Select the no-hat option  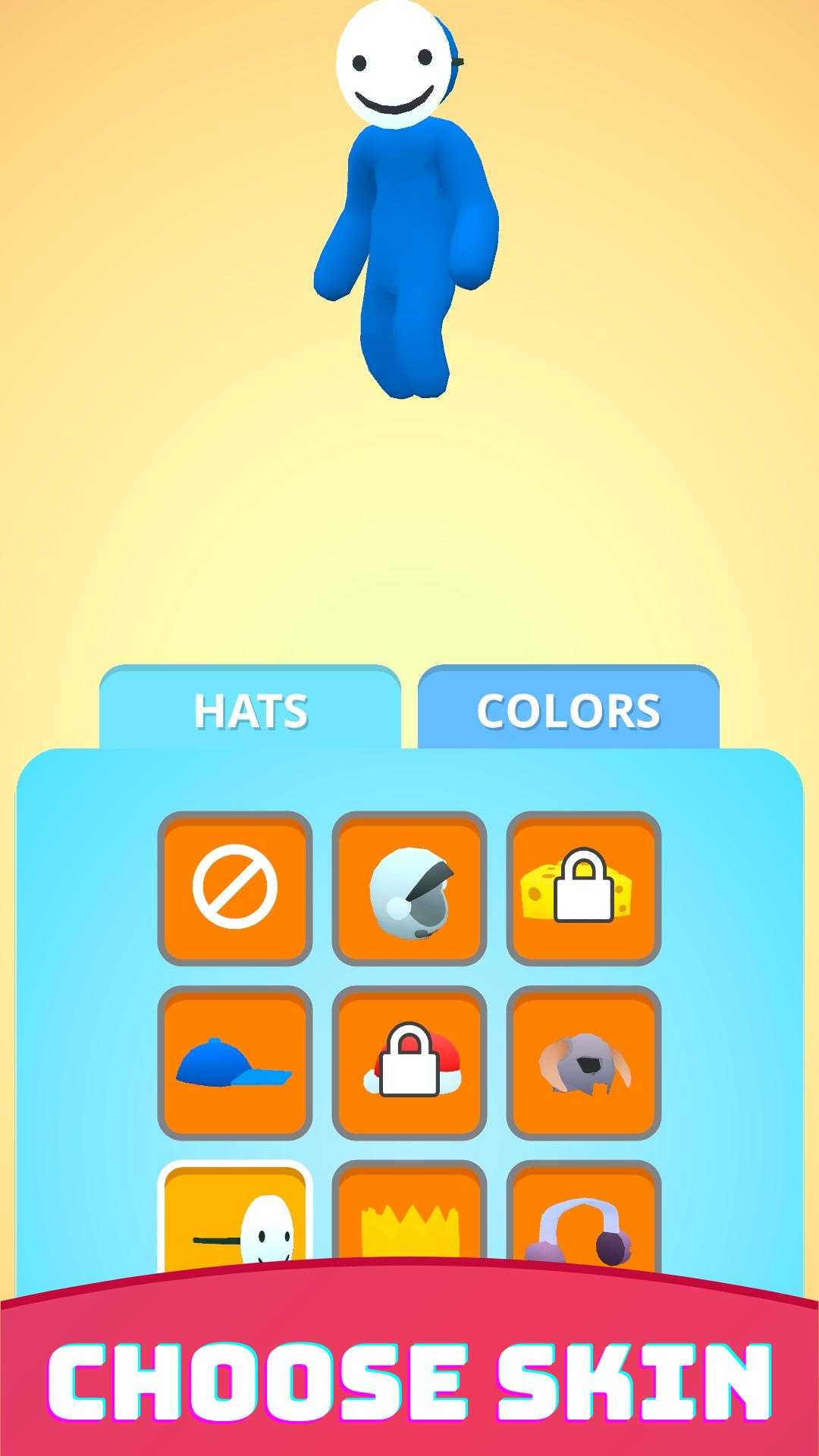click(x=235, y=887)
